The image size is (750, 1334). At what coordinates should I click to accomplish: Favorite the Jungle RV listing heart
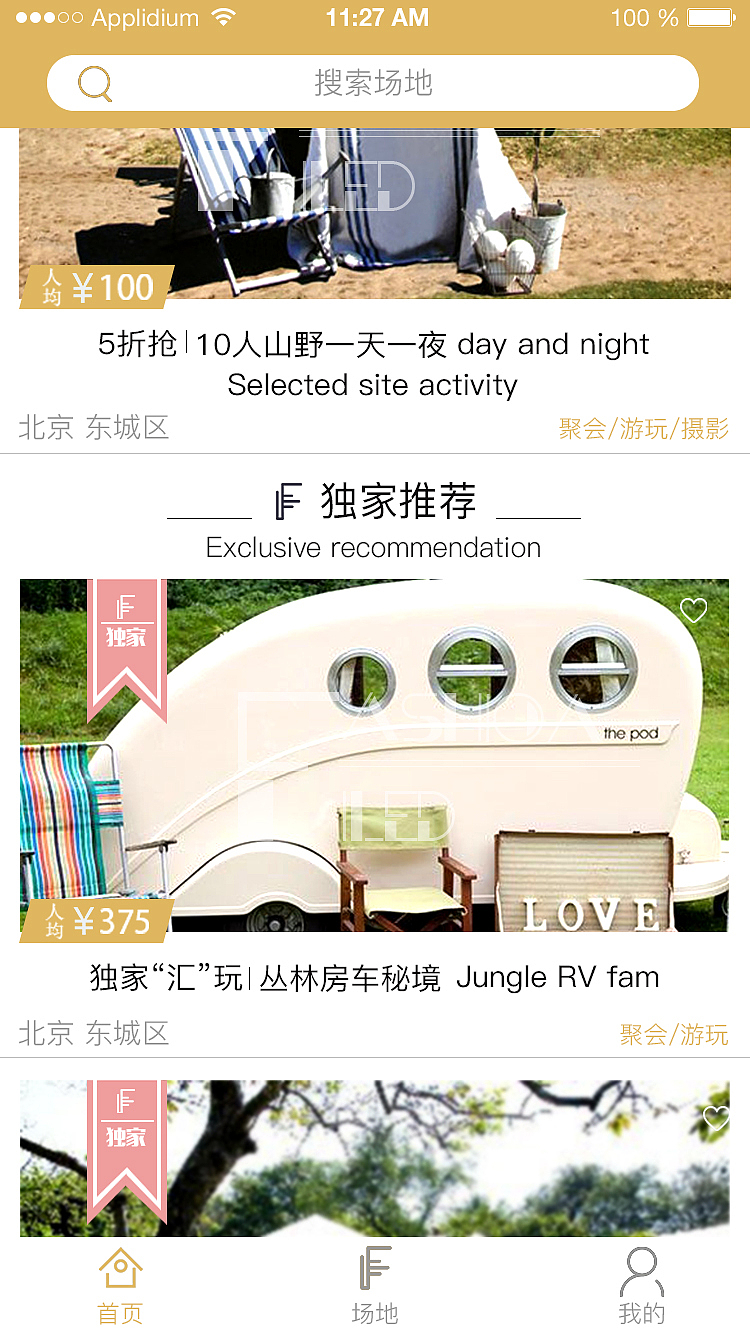(693, 610)
